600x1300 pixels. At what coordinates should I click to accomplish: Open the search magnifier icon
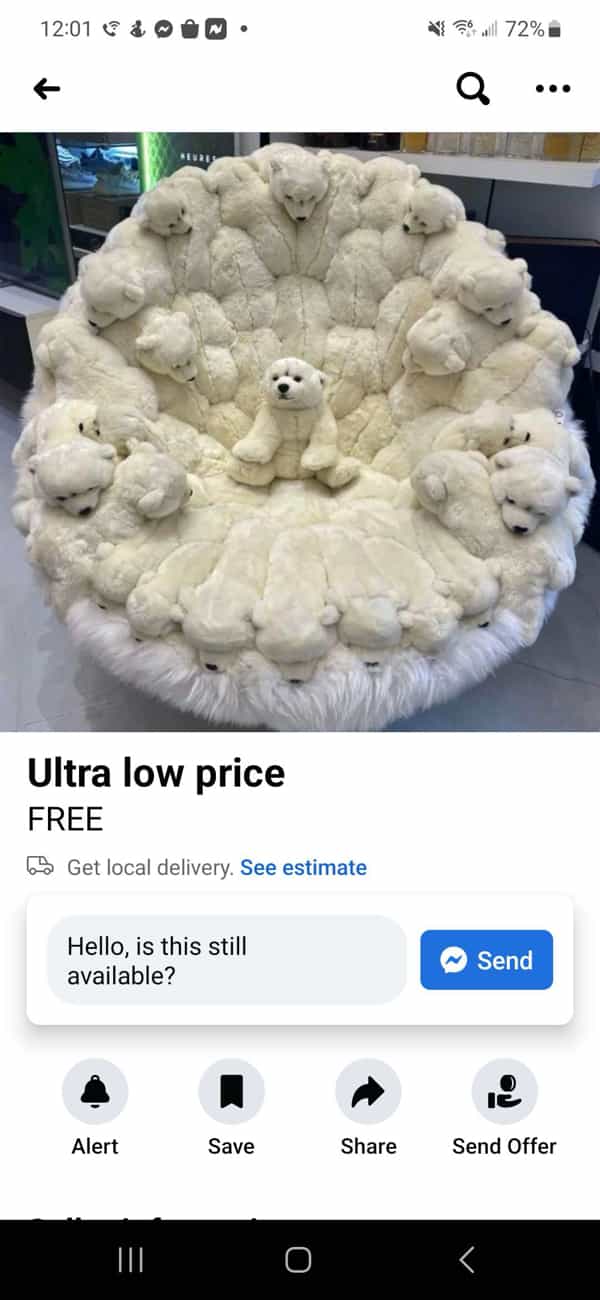tap(473, 89)
